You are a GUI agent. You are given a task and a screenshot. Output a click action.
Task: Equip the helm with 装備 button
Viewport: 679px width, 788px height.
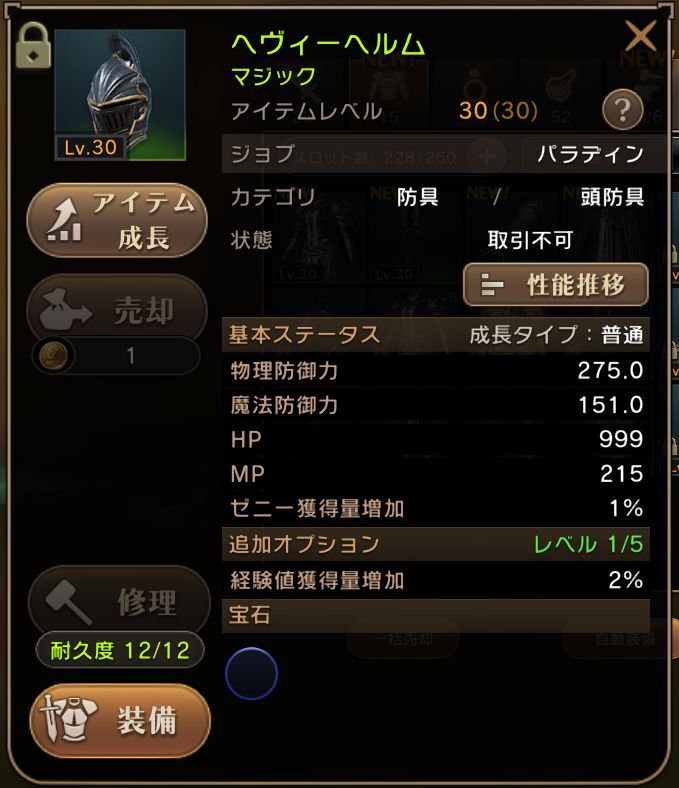(119, 721)
